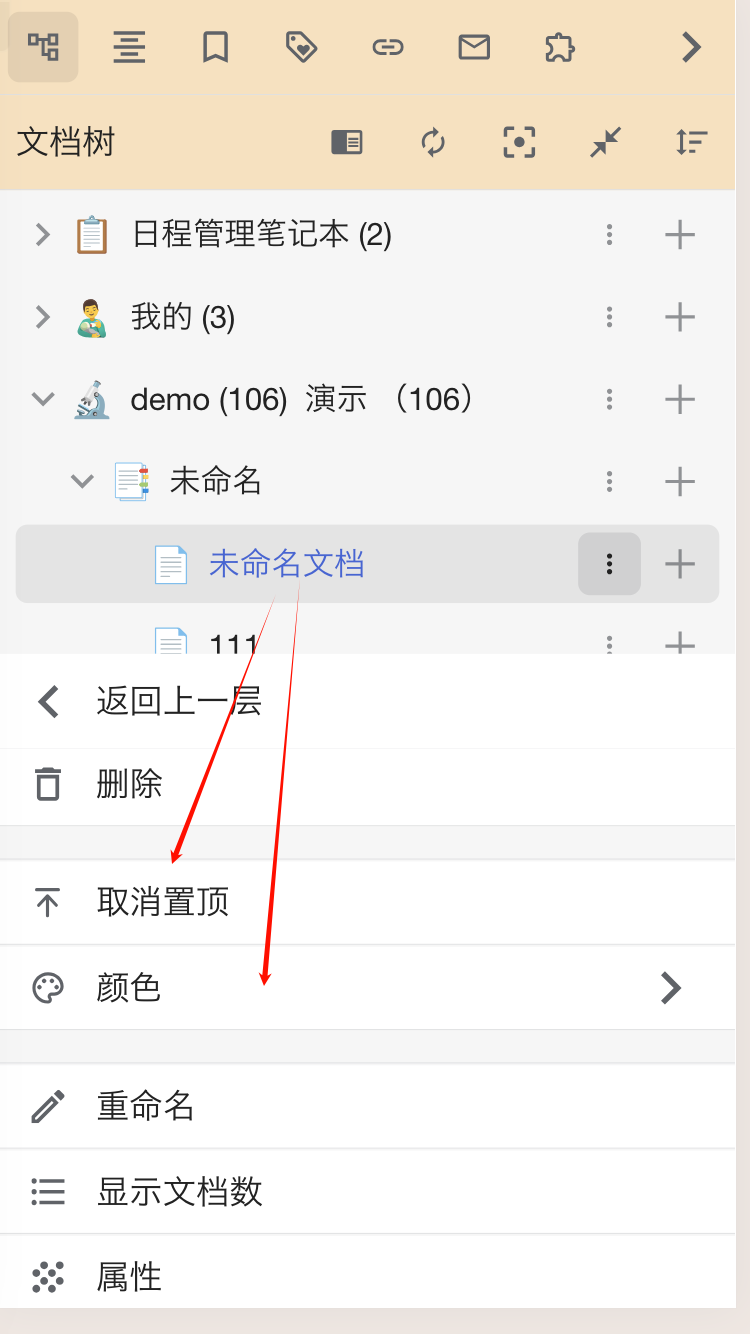Choose 重命名 to rename document
750x1334 pixels.
(146, 1106)
